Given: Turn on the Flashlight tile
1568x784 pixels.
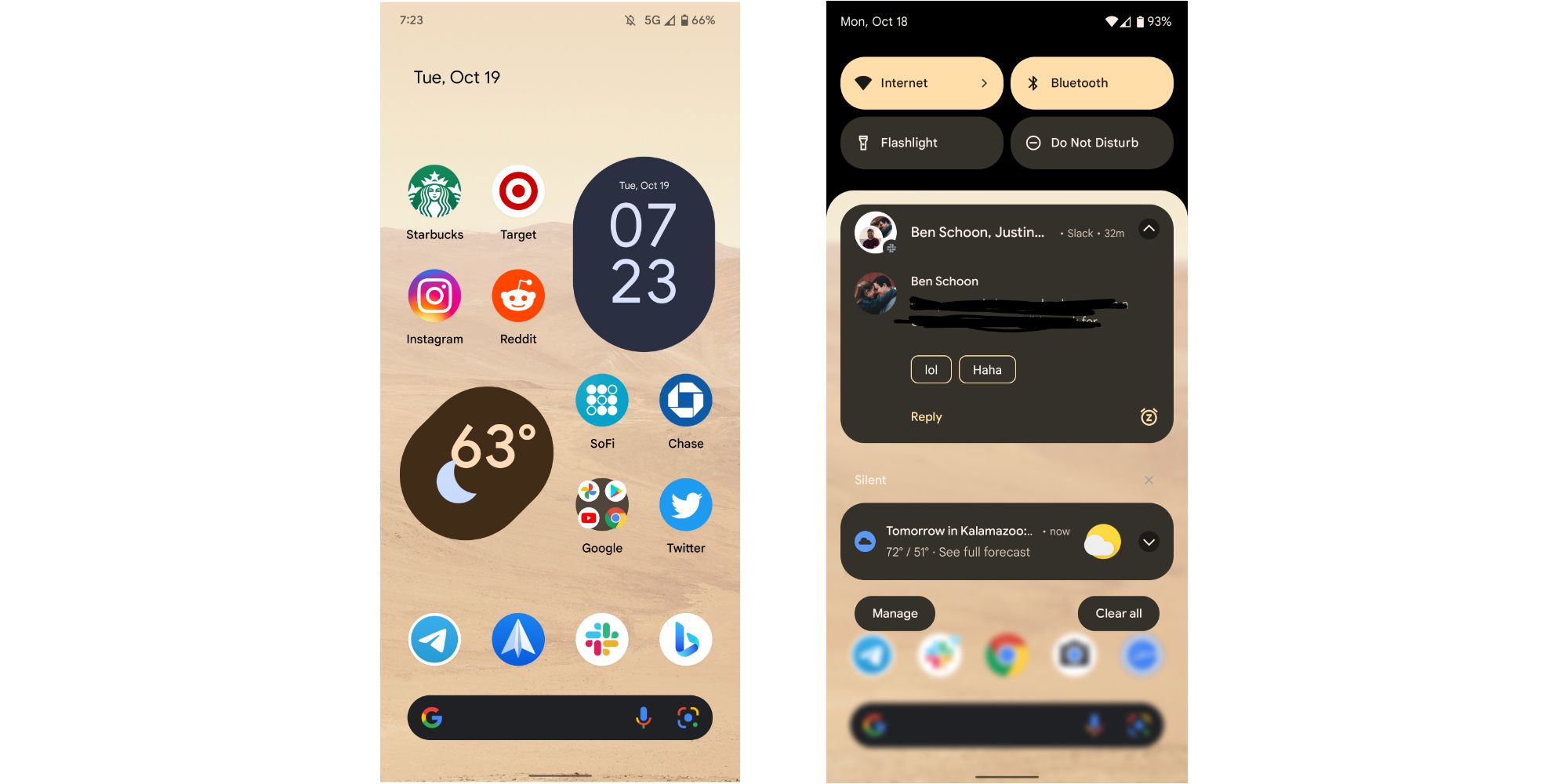Looking at the screenshot, I should pyautogui.click(x=921, y=143).
